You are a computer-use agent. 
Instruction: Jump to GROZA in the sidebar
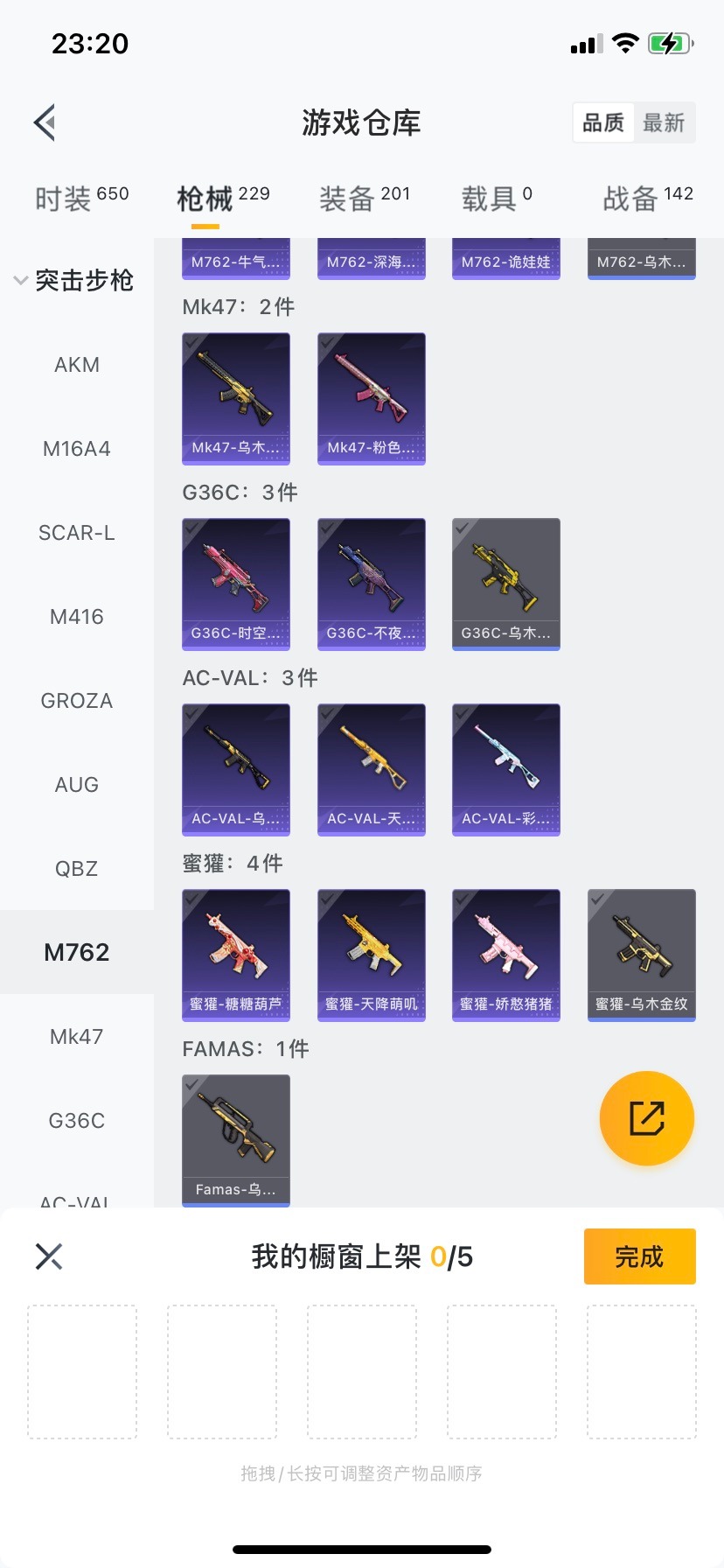click(x=77, y=701)
